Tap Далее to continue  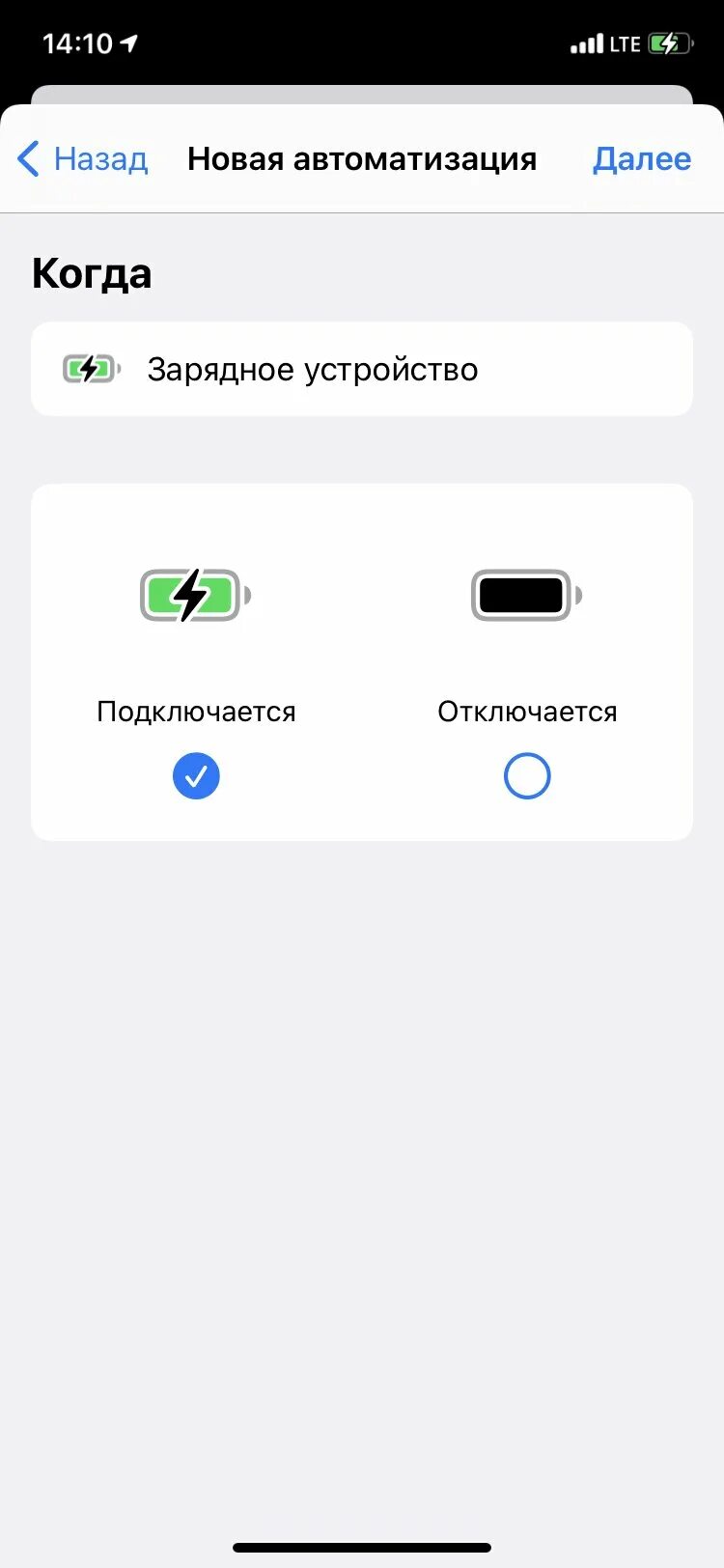coord(641,158)
